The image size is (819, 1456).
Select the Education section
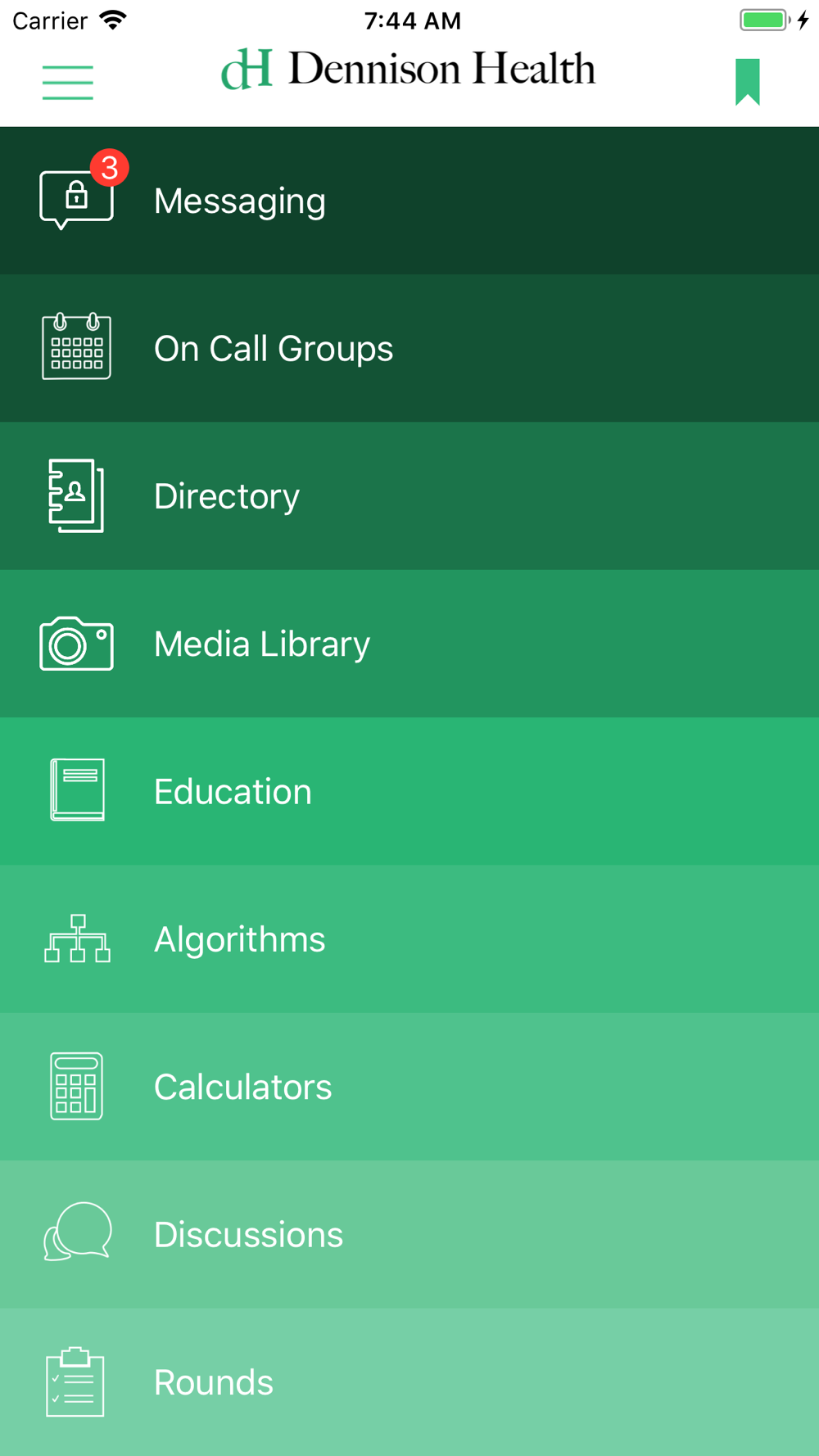[x=409, y=791]
